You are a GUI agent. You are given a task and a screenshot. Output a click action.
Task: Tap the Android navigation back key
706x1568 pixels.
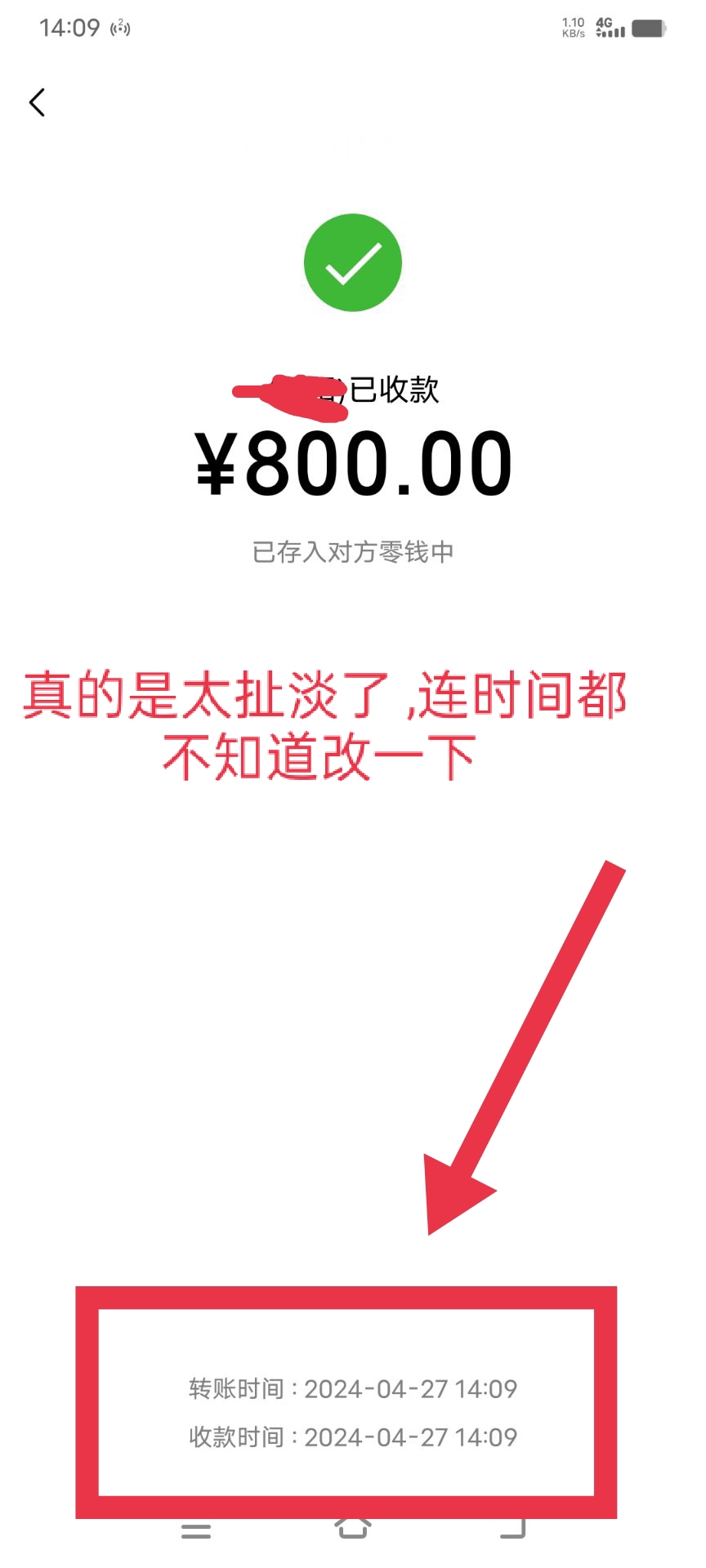513,1531
